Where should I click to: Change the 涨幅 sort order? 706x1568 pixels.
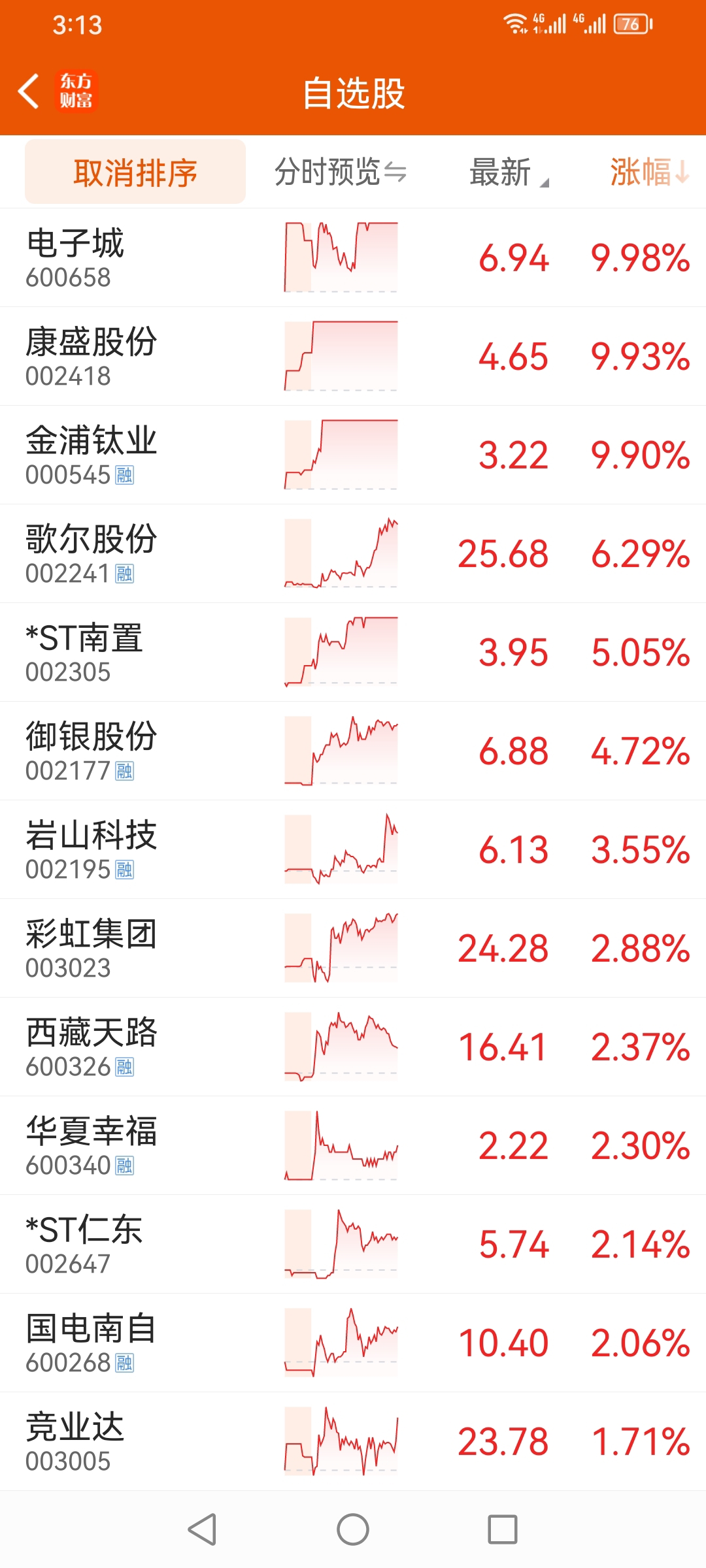[650, 172]
